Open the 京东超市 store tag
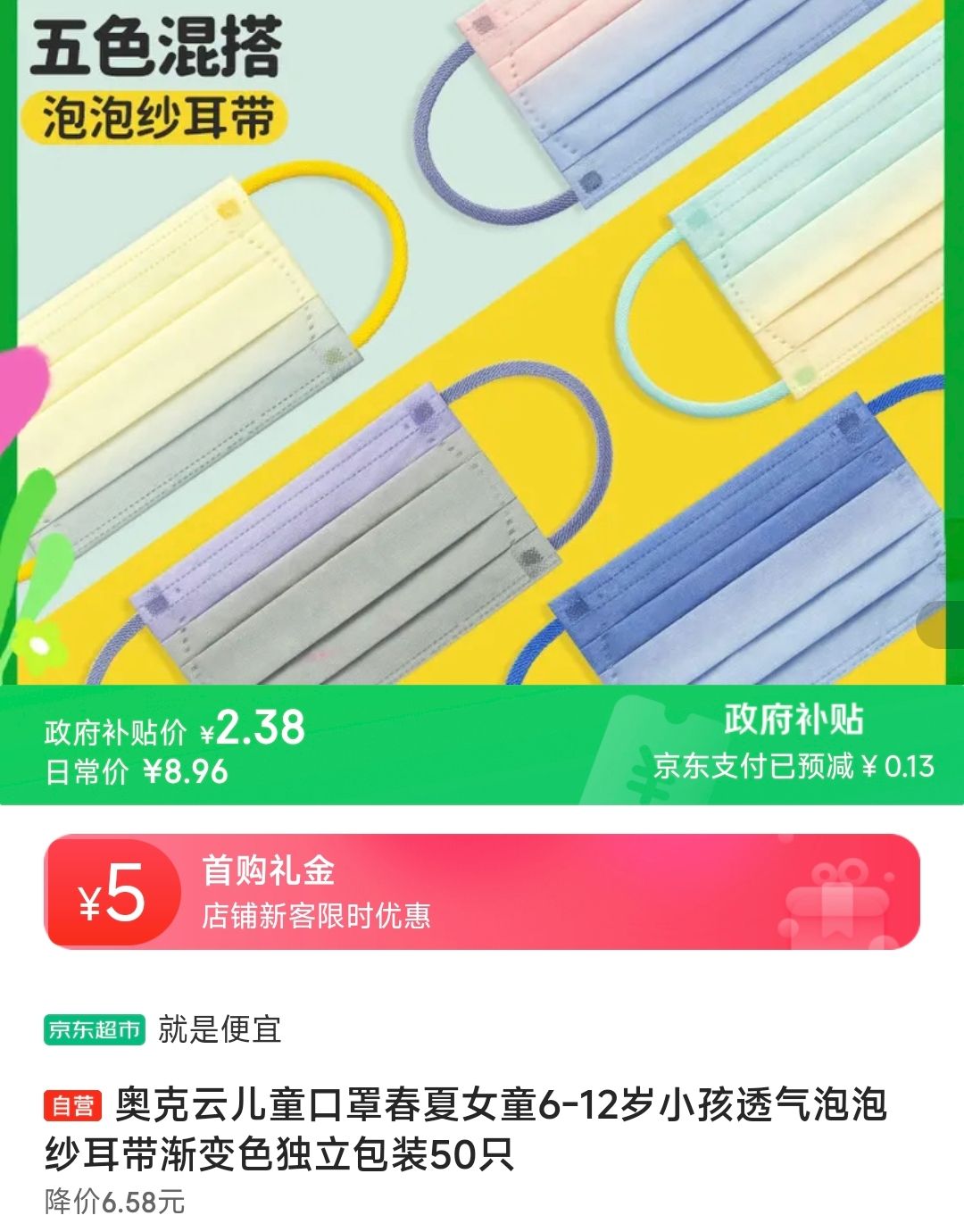Screen dimensions: 964x1232 tap(95, 1029)
